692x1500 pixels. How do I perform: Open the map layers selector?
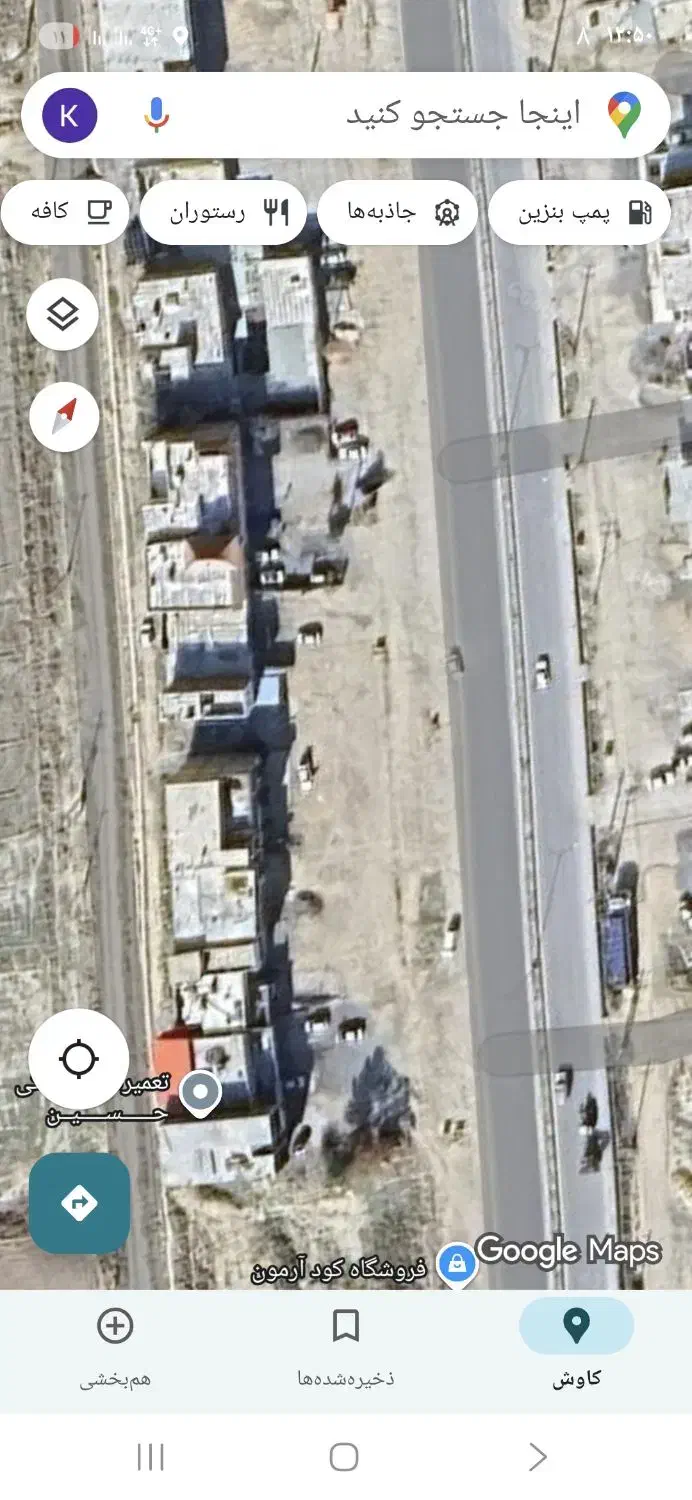pos(63,316)
